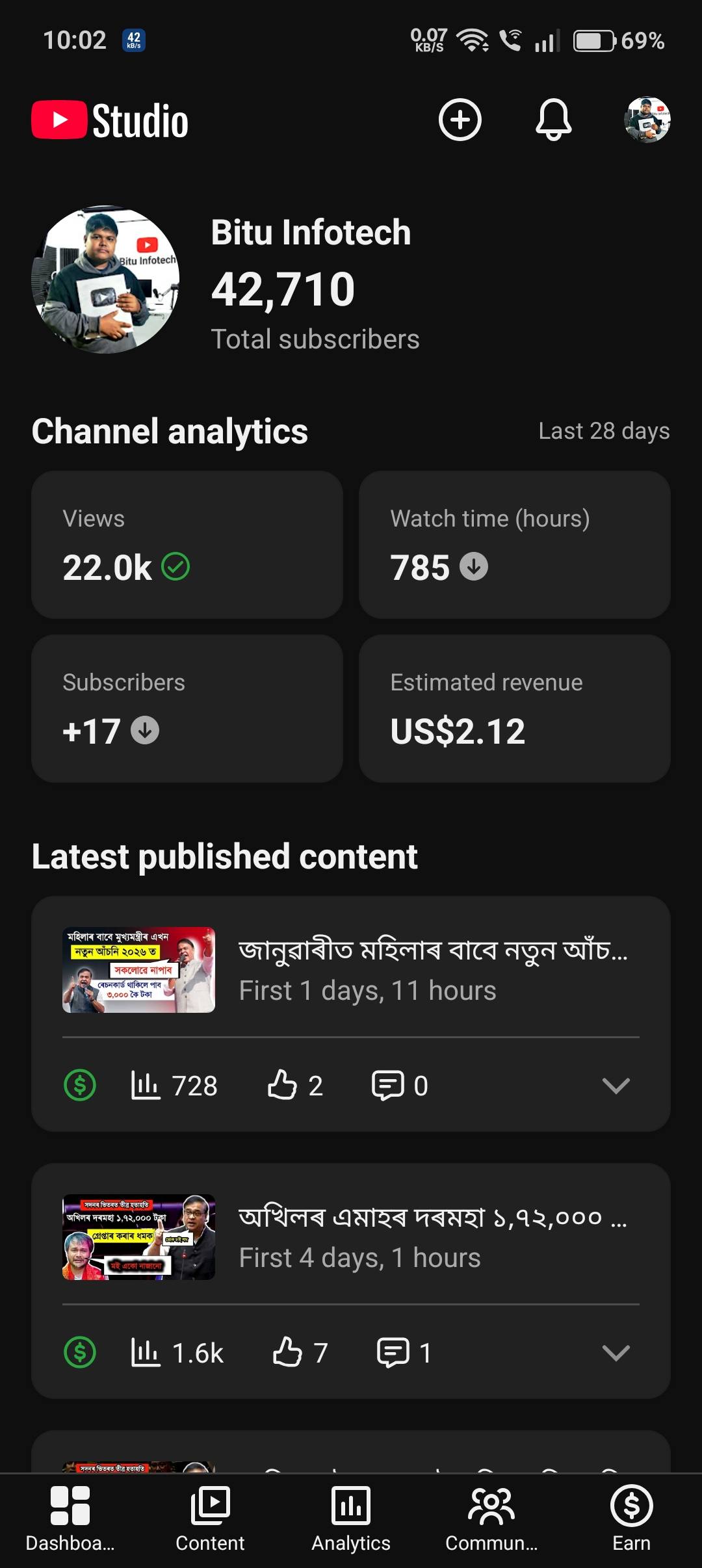Expand stats for the video with 728 views
This screenshot has height=1568, width=702.
616,1086
